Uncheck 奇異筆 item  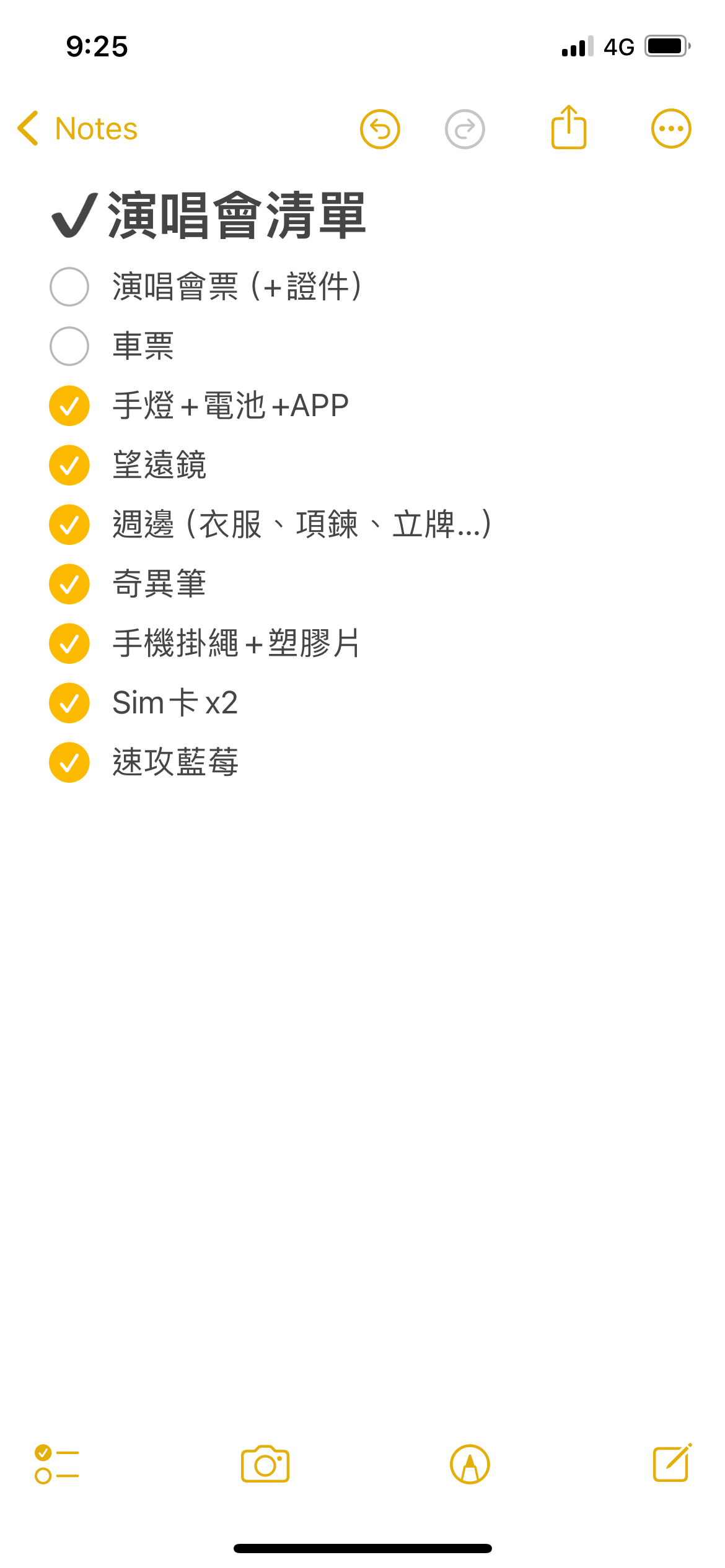[69, 584]
